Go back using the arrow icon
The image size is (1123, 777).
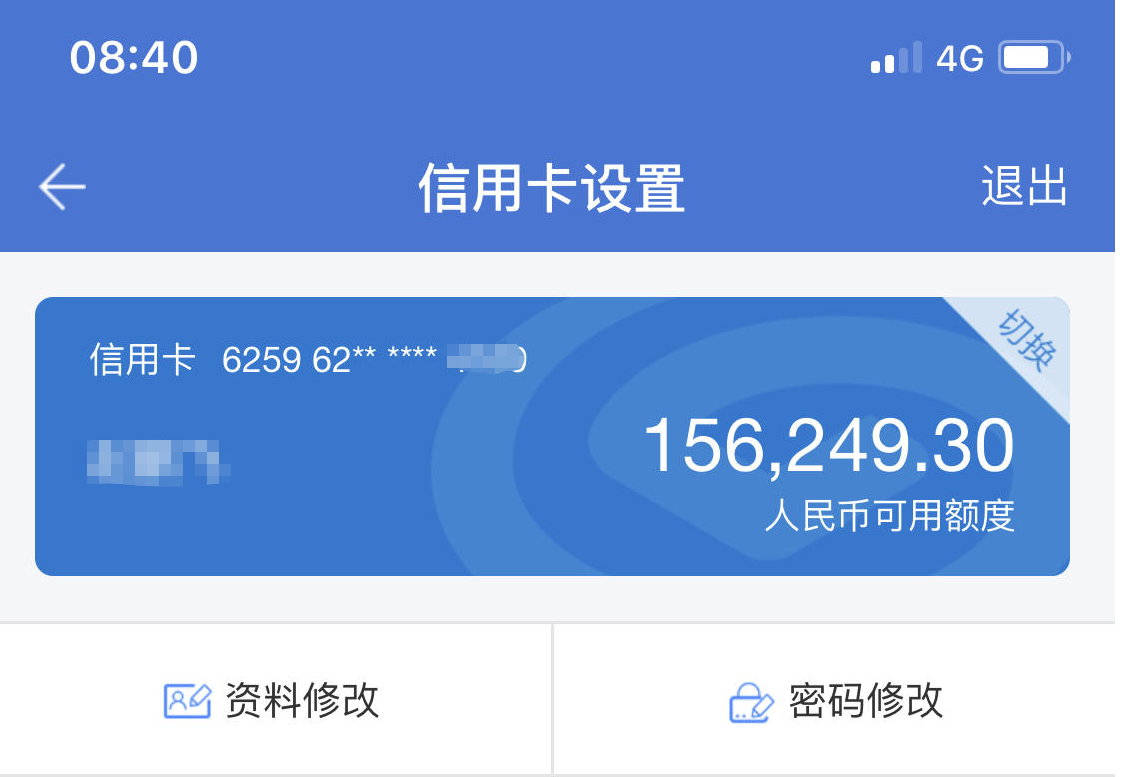[62, 187]
